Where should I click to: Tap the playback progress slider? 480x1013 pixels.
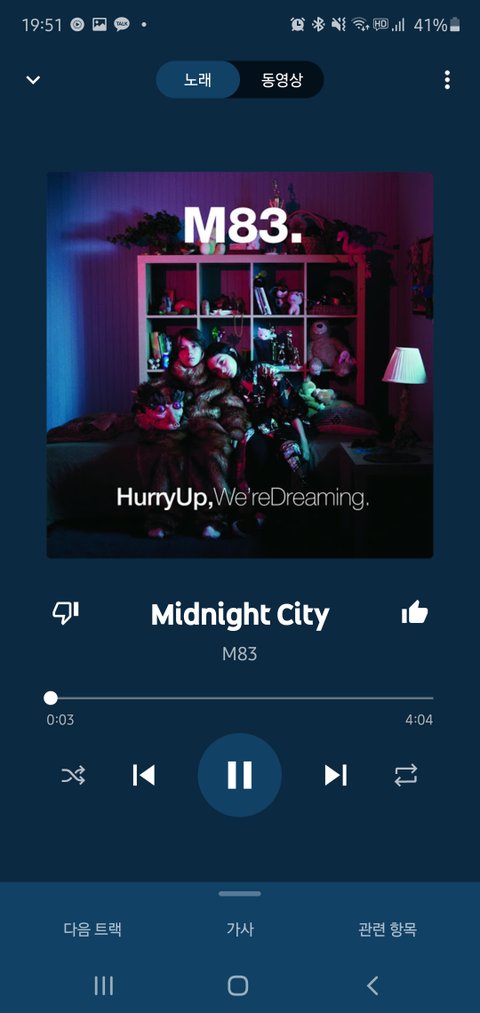pyautogui.click(x=240, y=698)
